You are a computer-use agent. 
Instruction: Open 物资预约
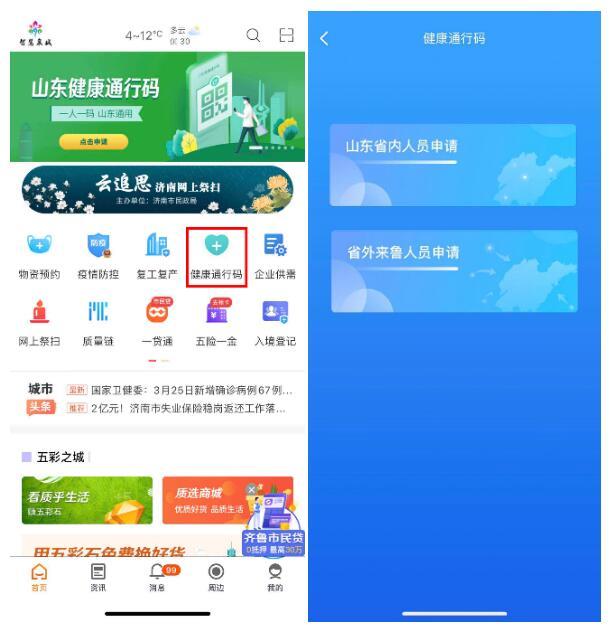click(39, 254)
